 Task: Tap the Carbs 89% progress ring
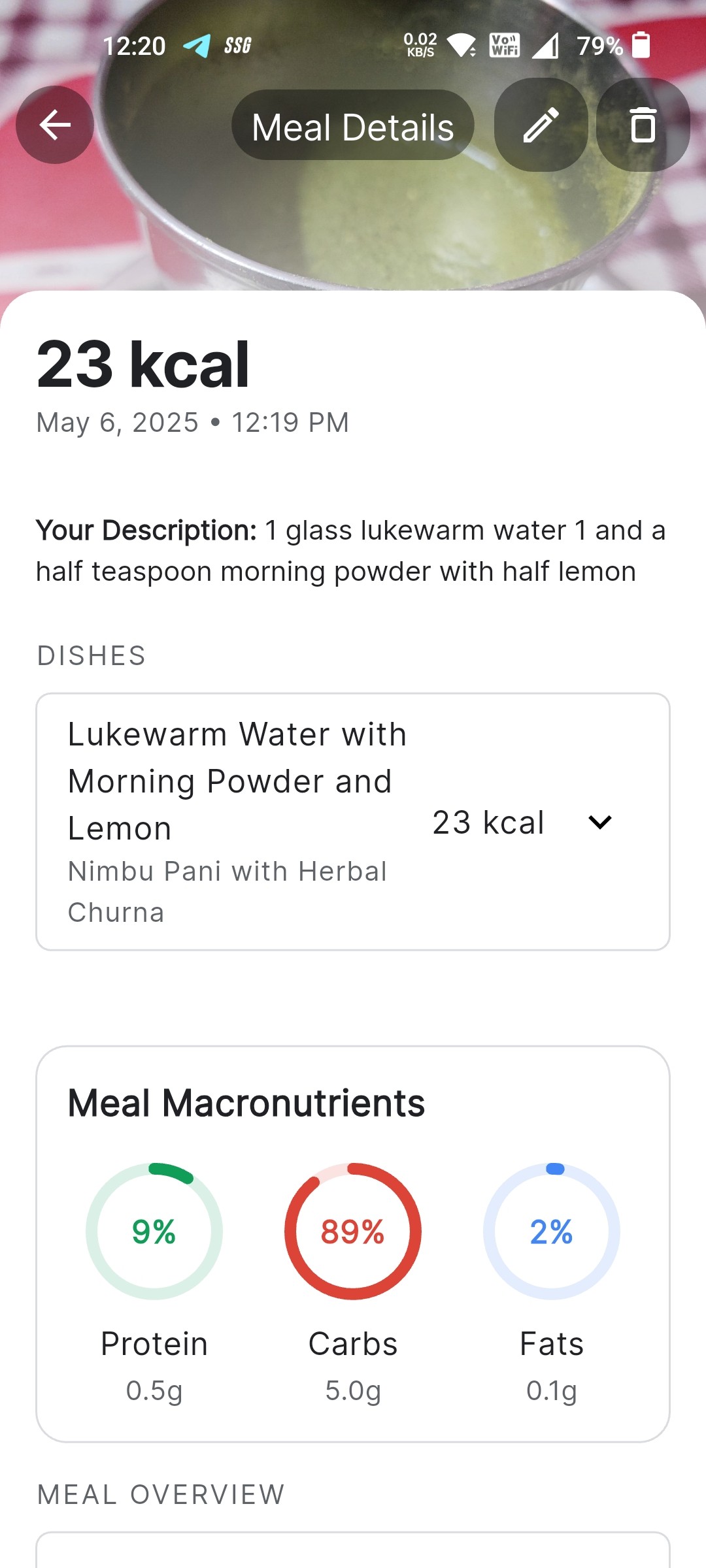coord(352,1231)
